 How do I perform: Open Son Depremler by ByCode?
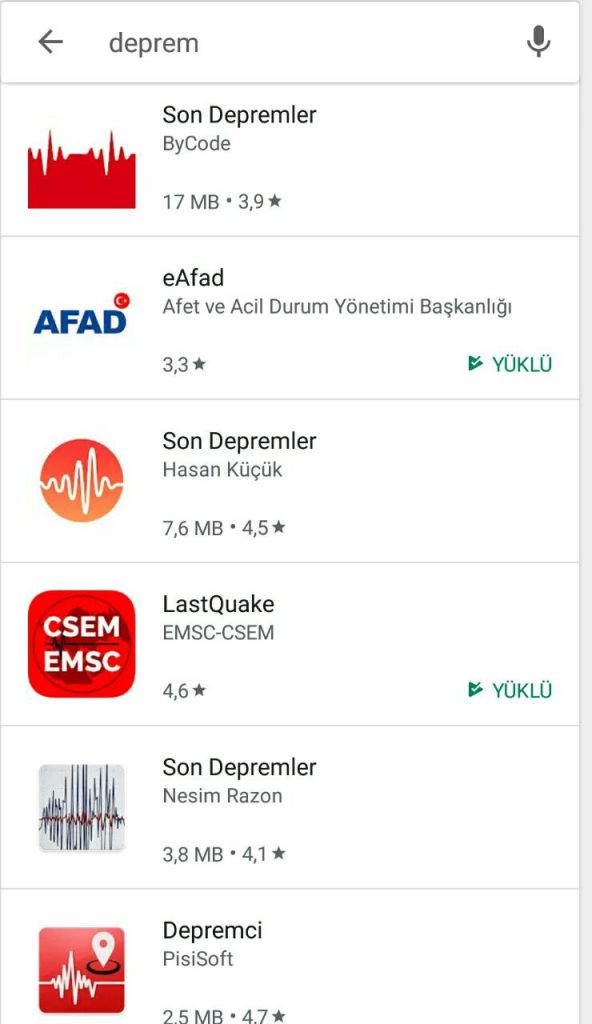pyautogui.click(x=289, y=160)
